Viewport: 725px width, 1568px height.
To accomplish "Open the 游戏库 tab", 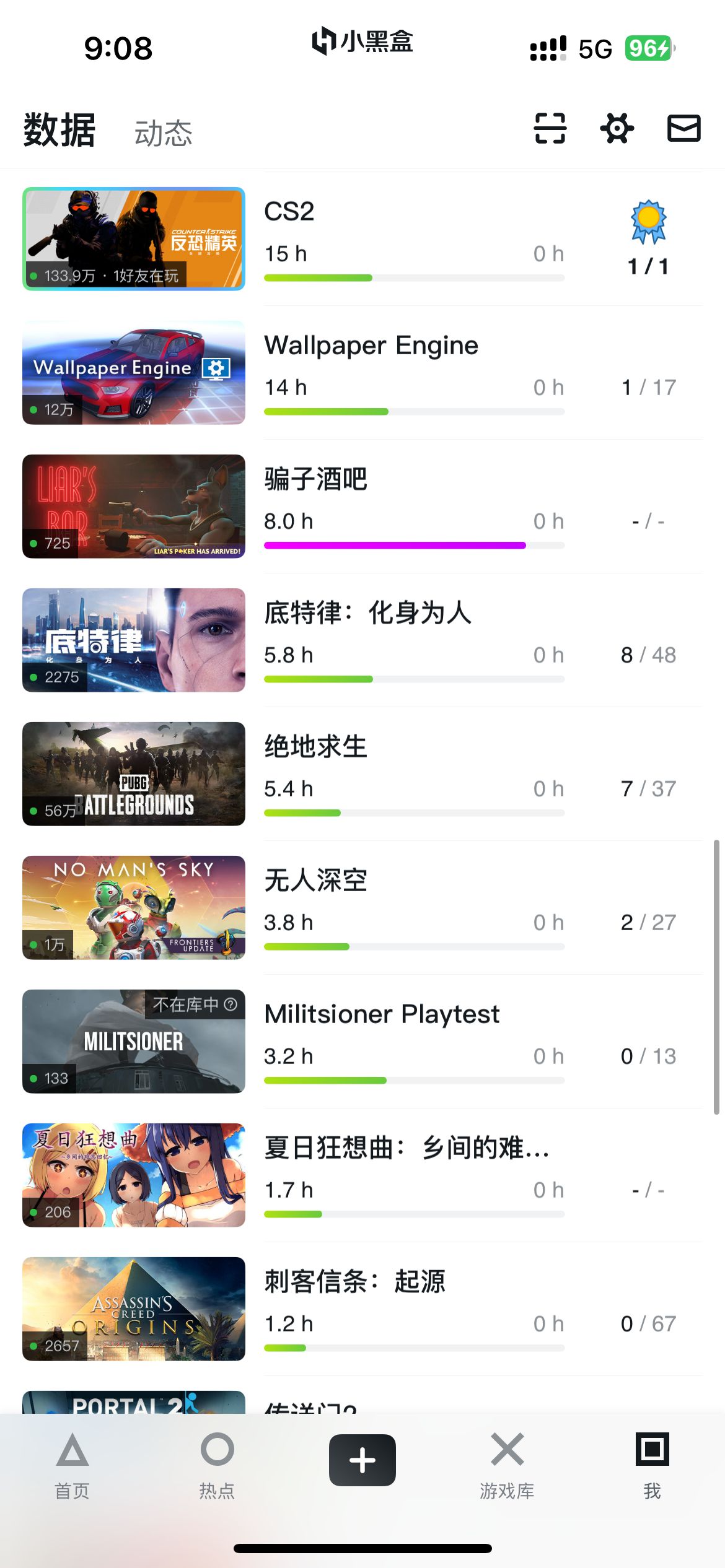I will pyautogui.click(x=507, y=1465).
